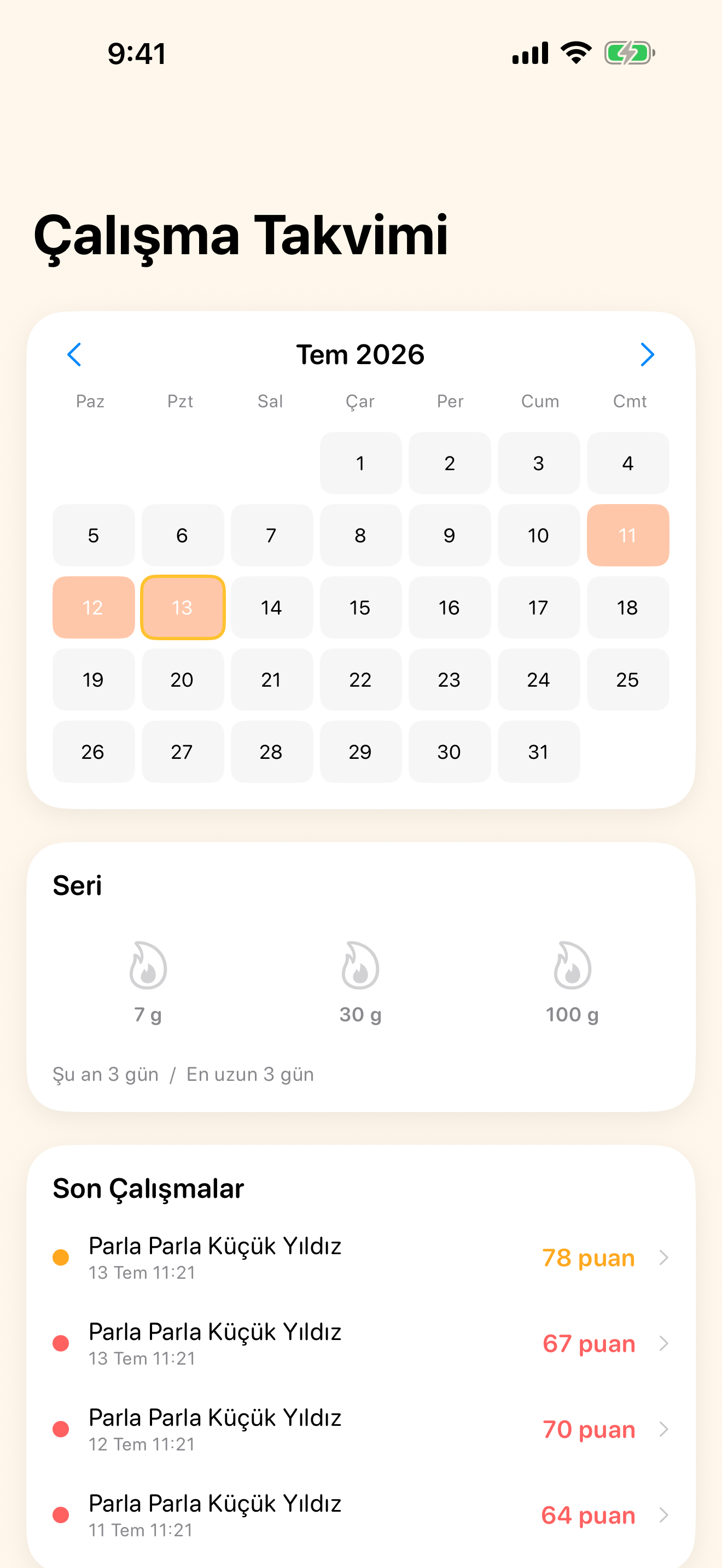Pick day 20 in the calendar
The image size is (722, 1568).
(x=183, y=680)
